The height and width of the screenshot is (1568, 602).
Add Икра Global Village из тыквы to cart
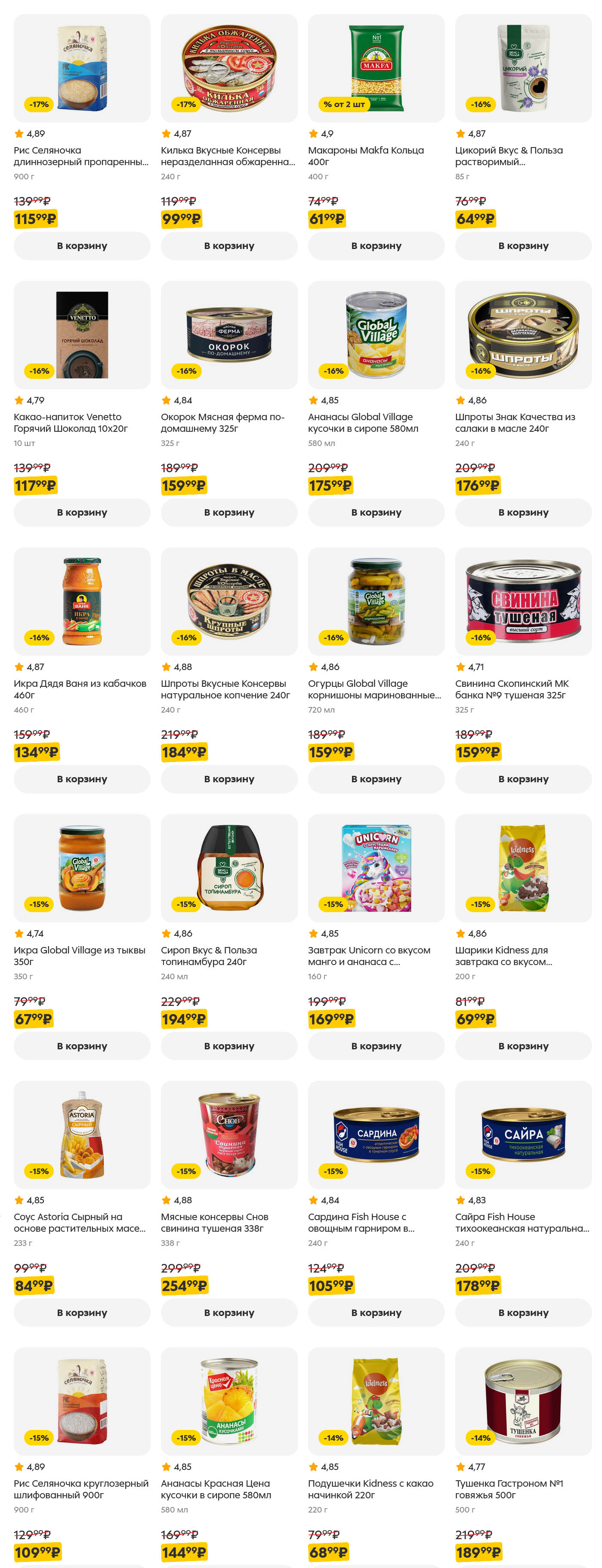(x=82, y=1046)
